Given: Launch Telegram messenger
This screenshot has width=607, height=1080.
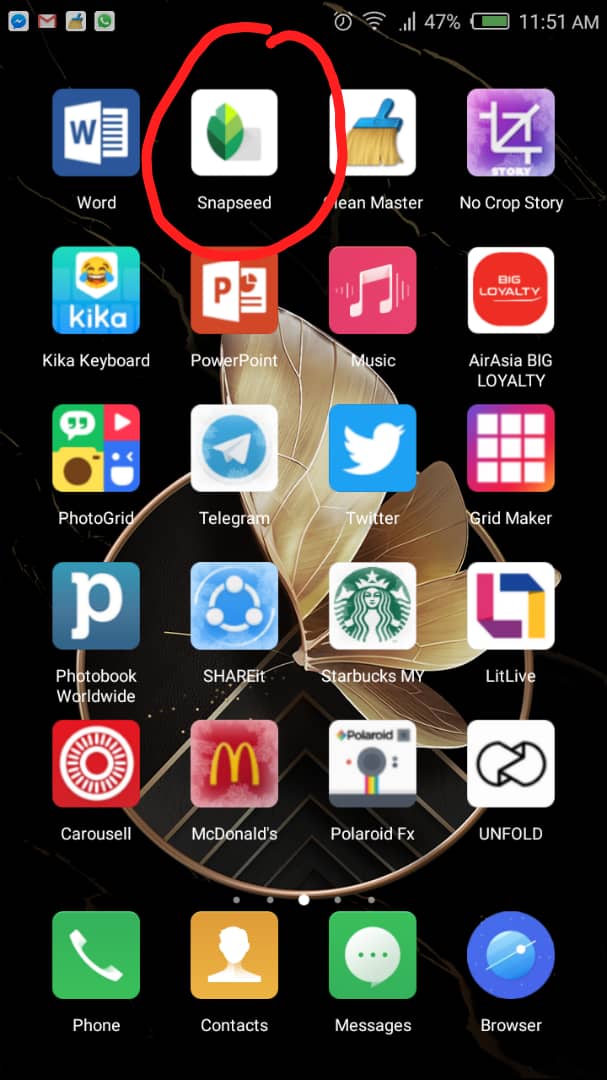Looking at the screenshot, I should [x=234, y=448].
